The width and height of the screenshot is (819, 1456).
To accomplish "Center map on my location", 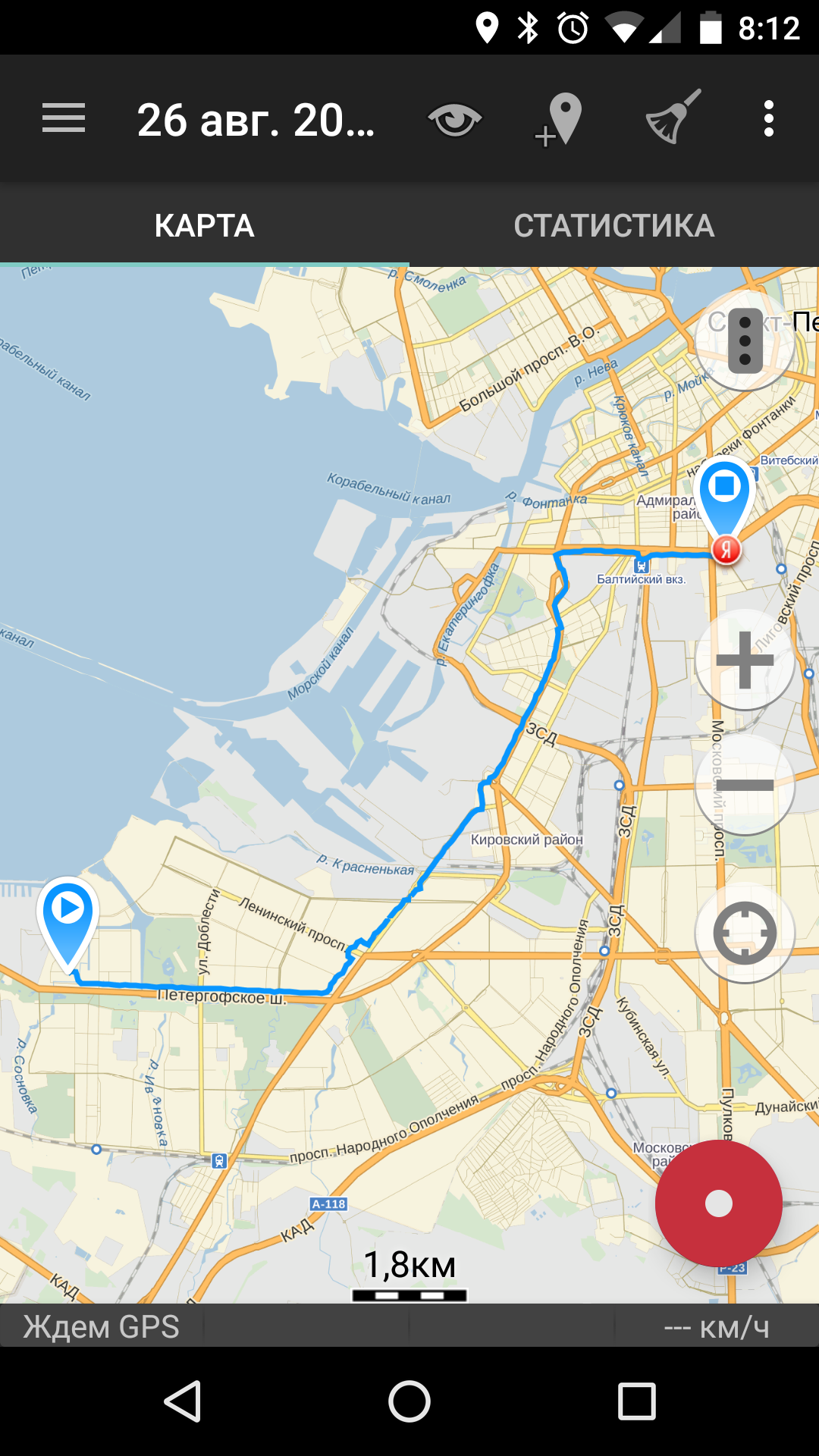I will 745,933.
